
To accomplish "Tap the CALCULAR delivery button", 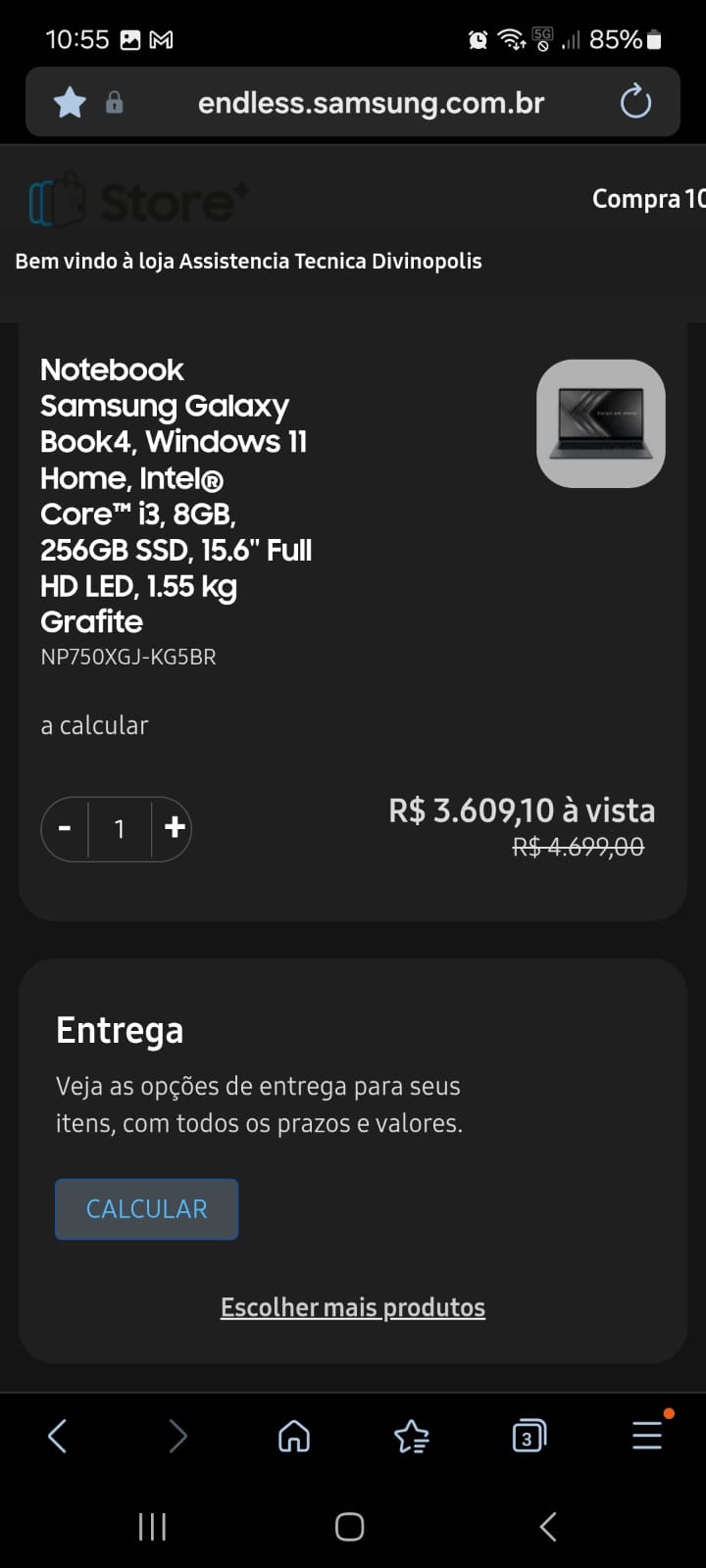I will (146, 1209).
